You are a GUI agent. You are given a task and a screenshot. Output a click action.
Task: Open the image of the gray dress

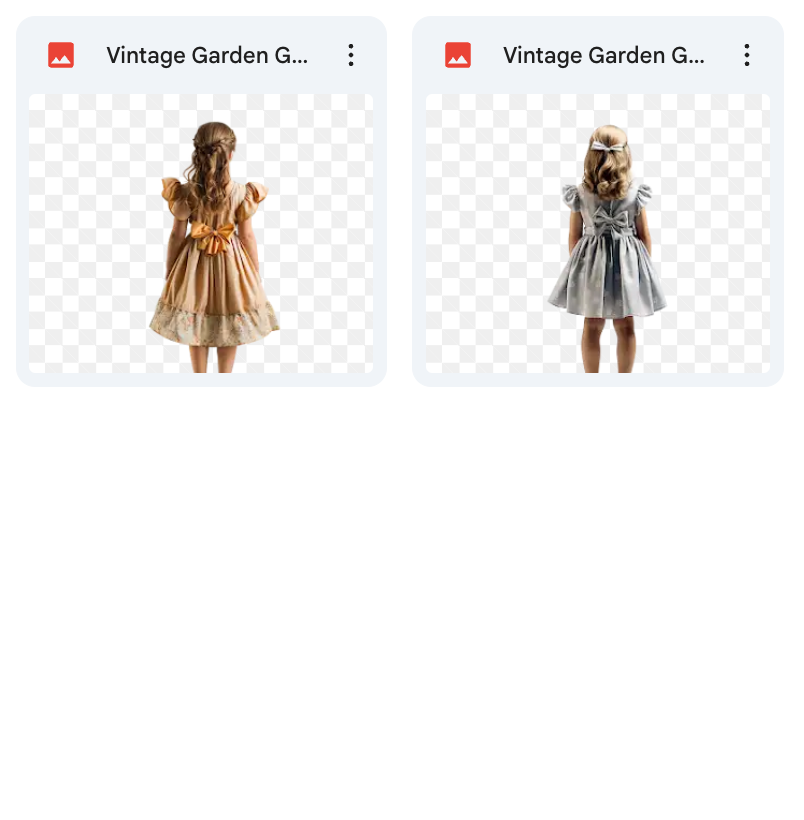click(x=598, y=233)
